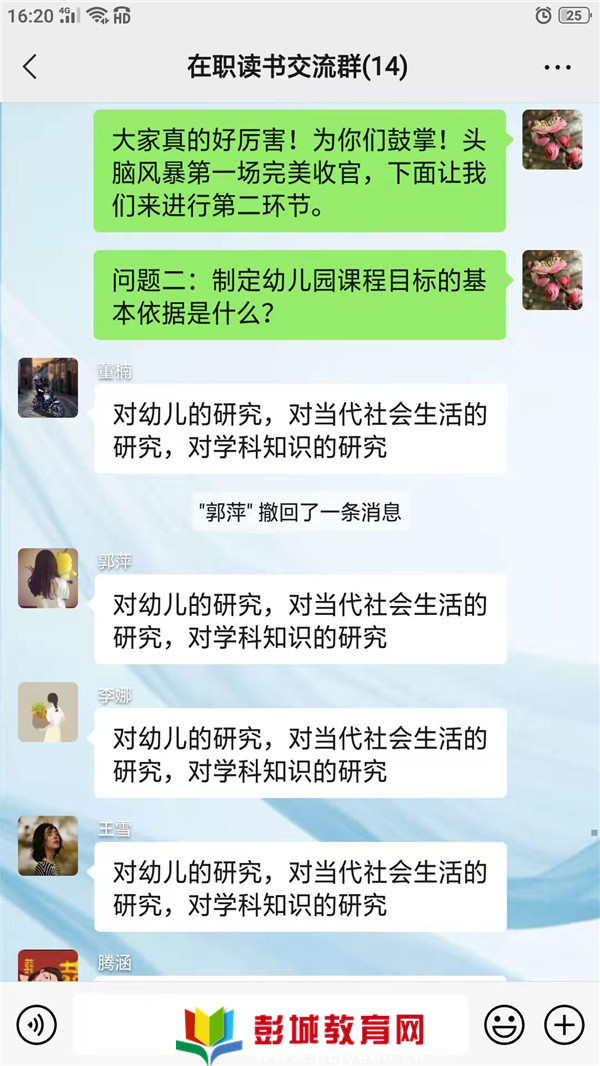This screenshot has height=1066, width=600.
Task: Open 重楠's profile avatar
Action: coord(48,388)
